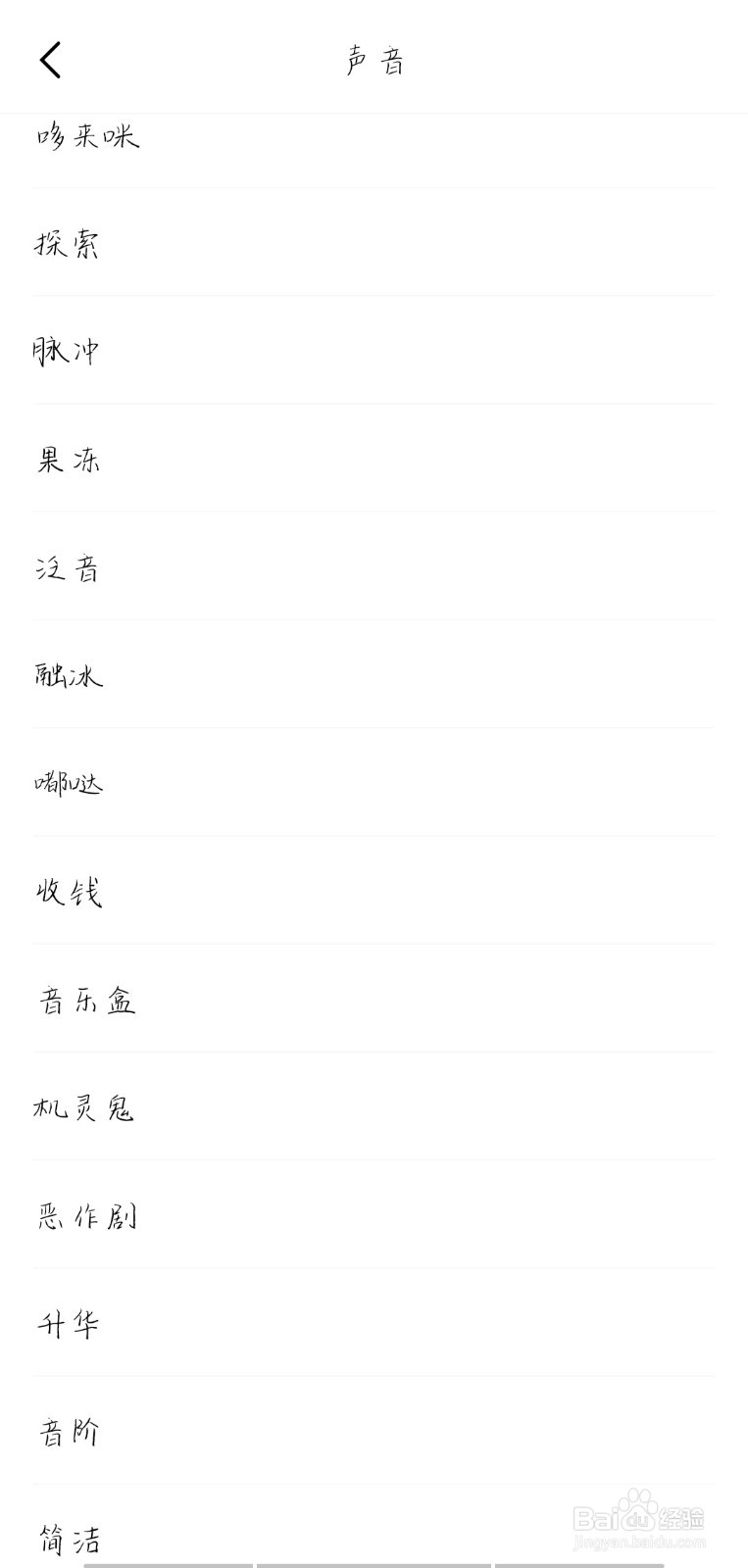This screenshot has height=1568, width=748.
Task: Tap the 声音 title text
Action: click(374, 59)
